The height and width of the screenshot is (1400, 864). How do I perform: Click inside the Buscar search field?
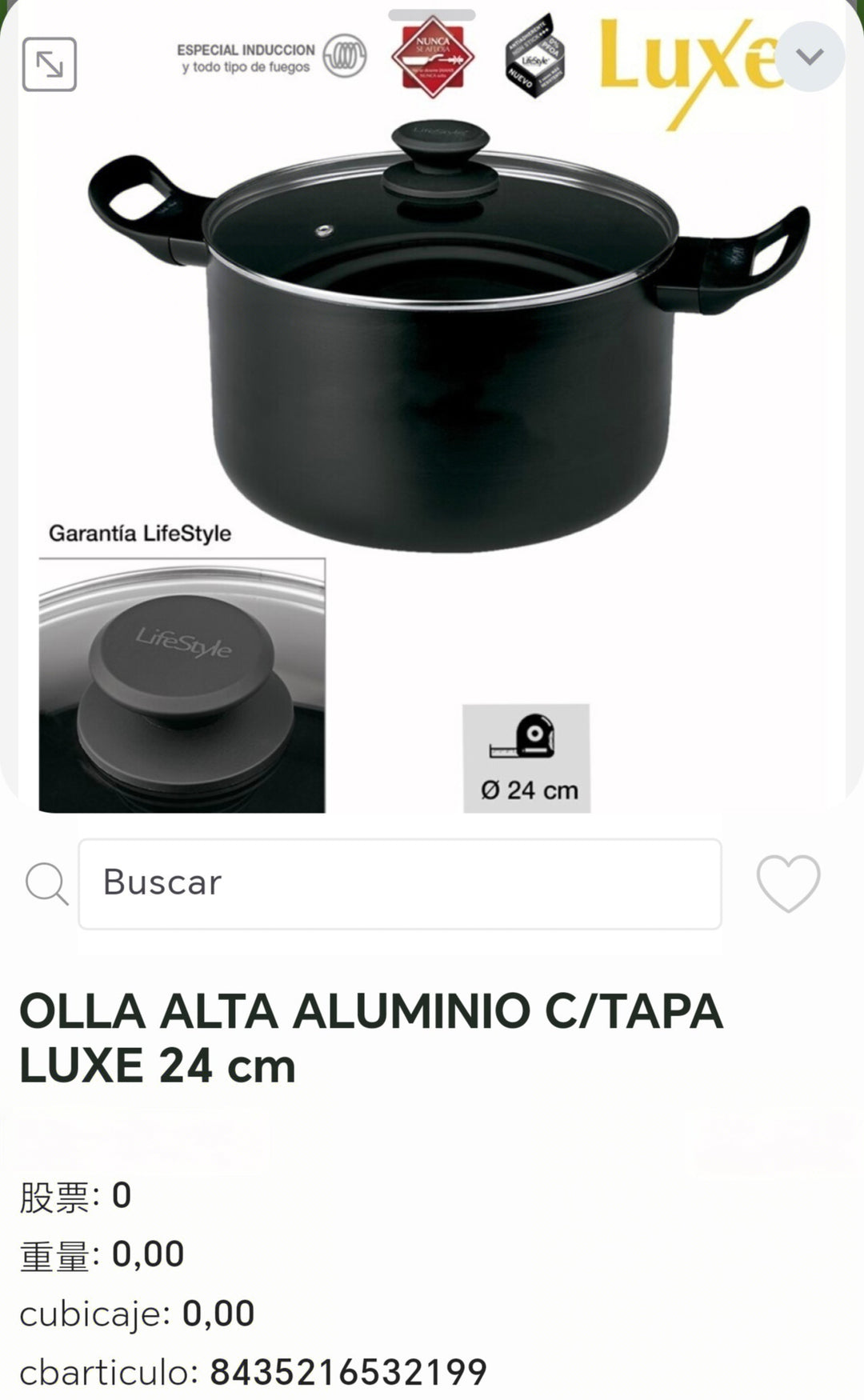click(x=400, y=884)
